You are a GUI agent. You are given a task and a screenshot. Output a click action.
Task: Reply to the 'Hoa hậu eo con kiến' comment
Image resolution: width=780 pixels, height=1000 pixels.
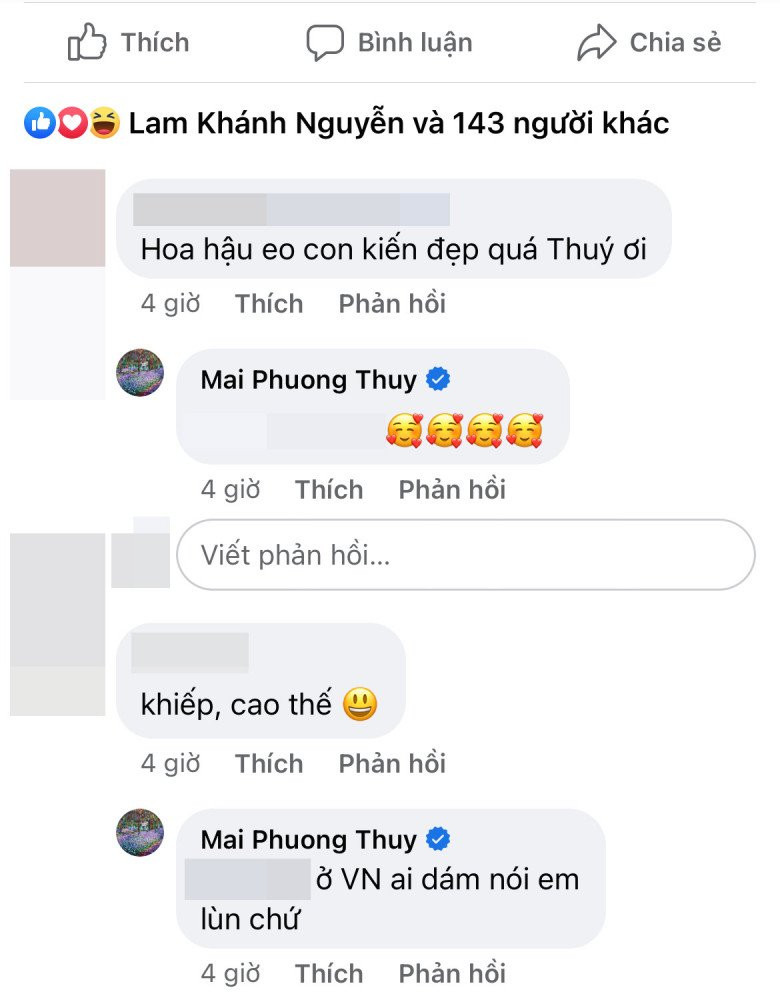coord(392,304)
